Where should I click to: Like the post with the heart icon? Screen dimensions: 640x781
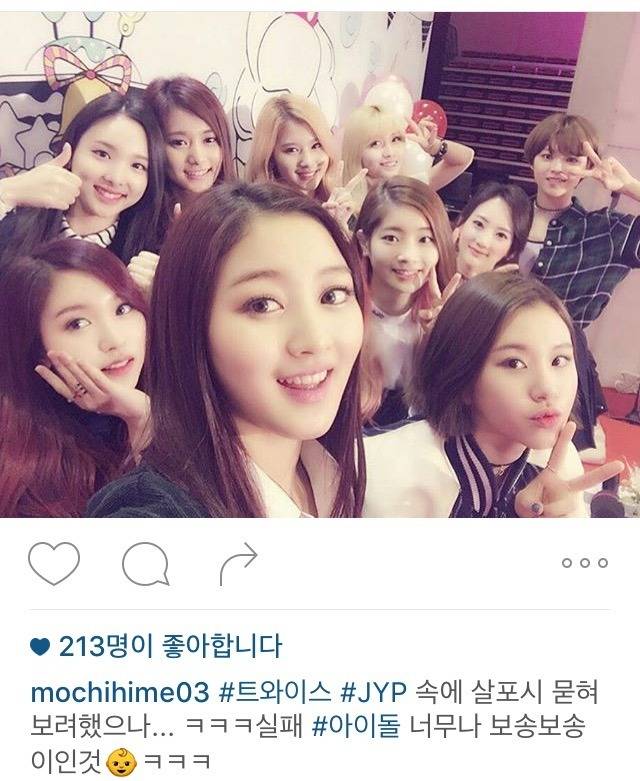point(53,565)
